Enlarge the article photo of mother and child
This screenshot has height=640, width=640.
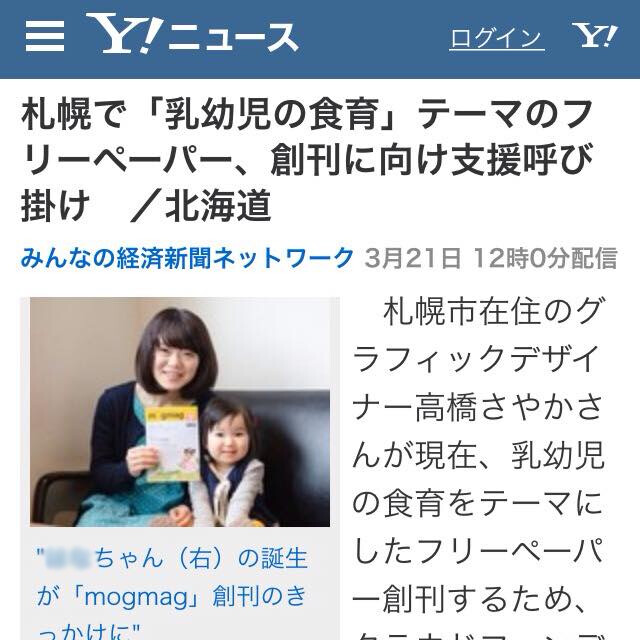point(179,412)
